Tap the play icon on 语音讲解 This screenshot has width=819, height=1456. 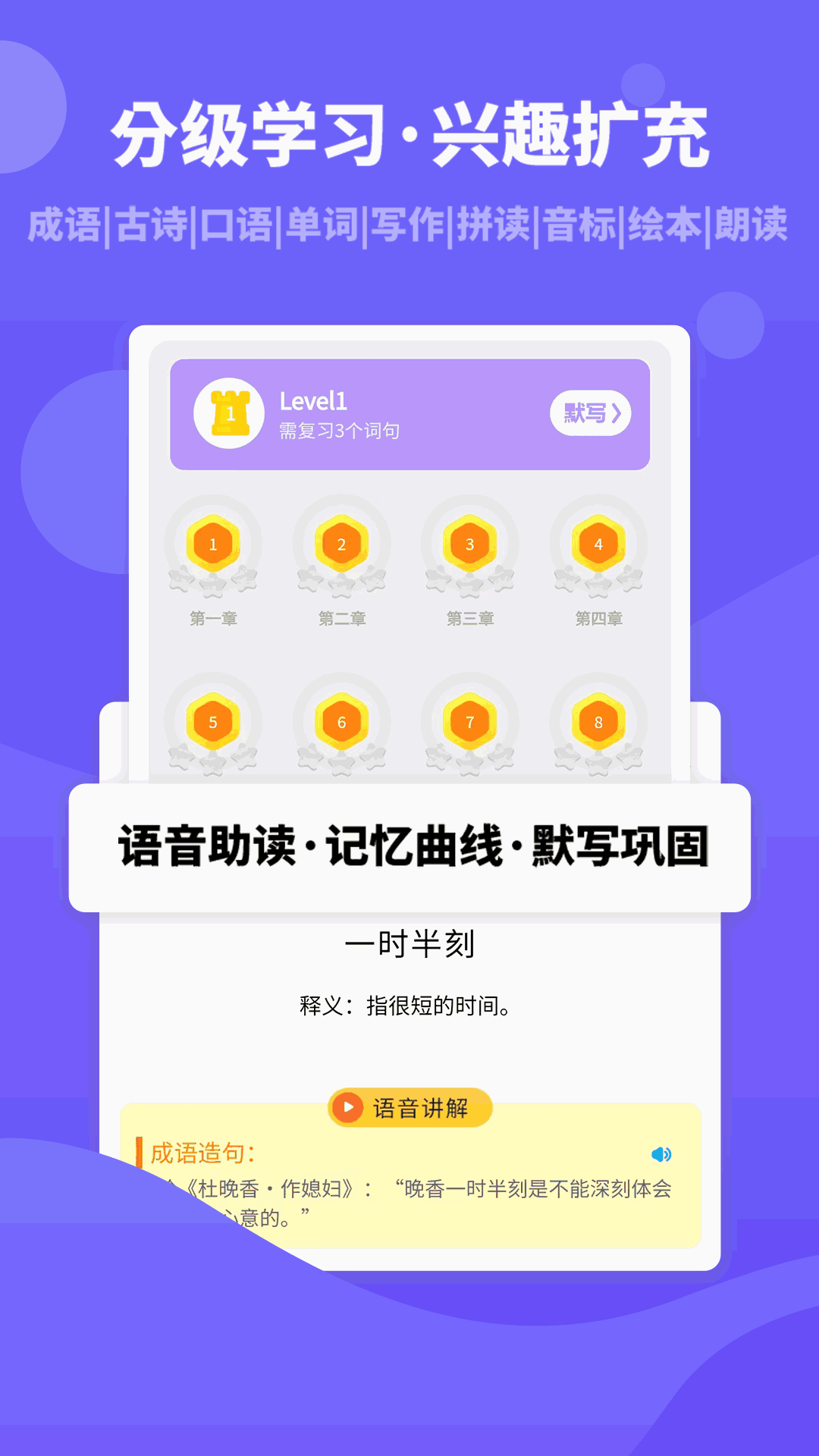point(348,1109)
